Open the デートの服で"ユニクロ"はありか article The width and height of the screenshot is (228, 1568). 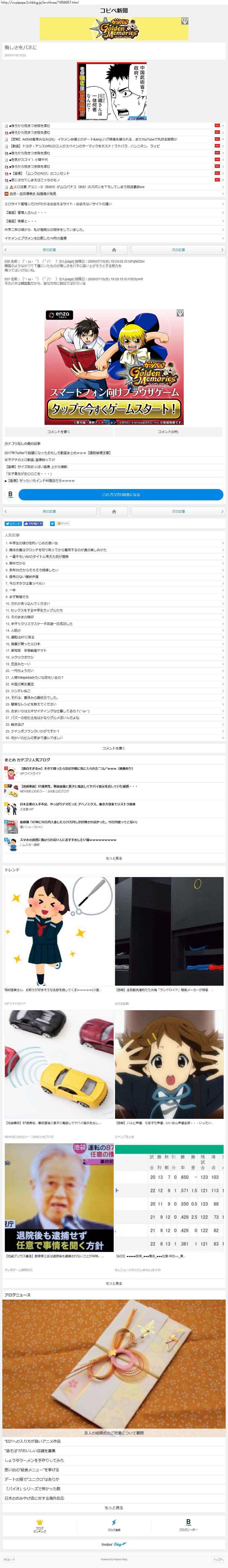[x=114, y=1479]
